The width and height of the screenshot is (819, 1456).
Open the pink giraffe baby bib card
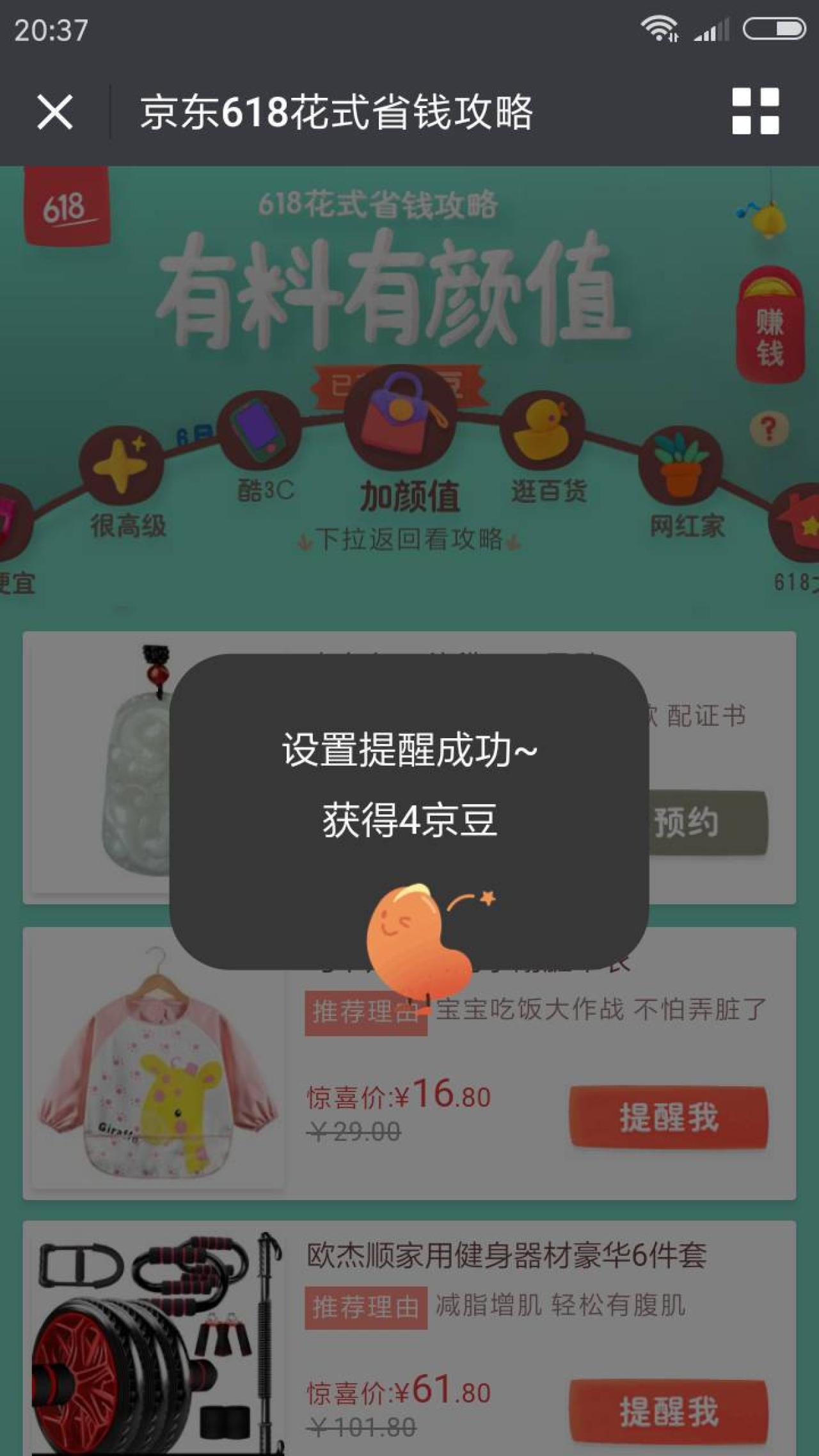[157, 1062]
